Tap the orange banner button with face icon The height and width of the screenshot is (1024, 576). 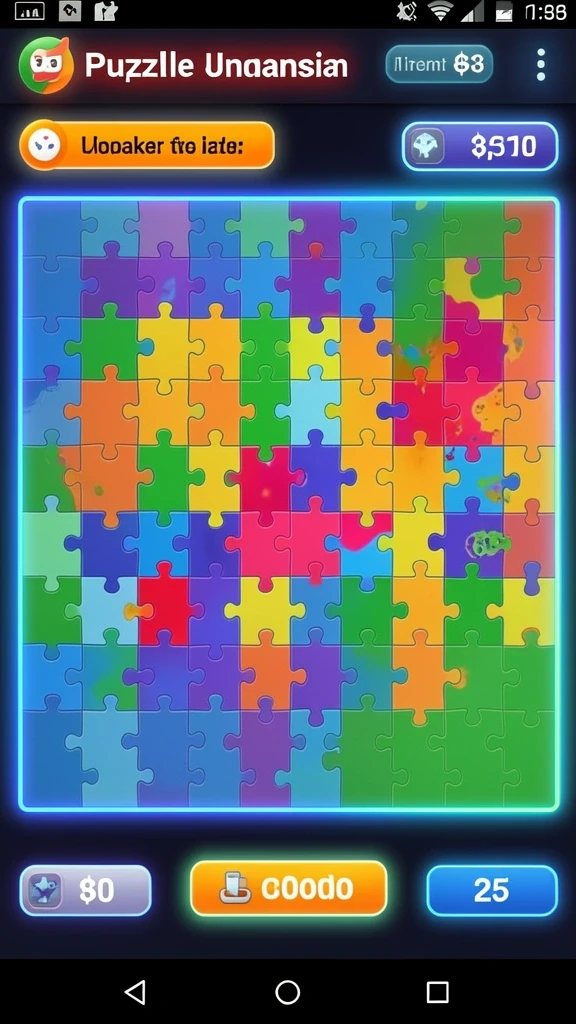[147, 145]
